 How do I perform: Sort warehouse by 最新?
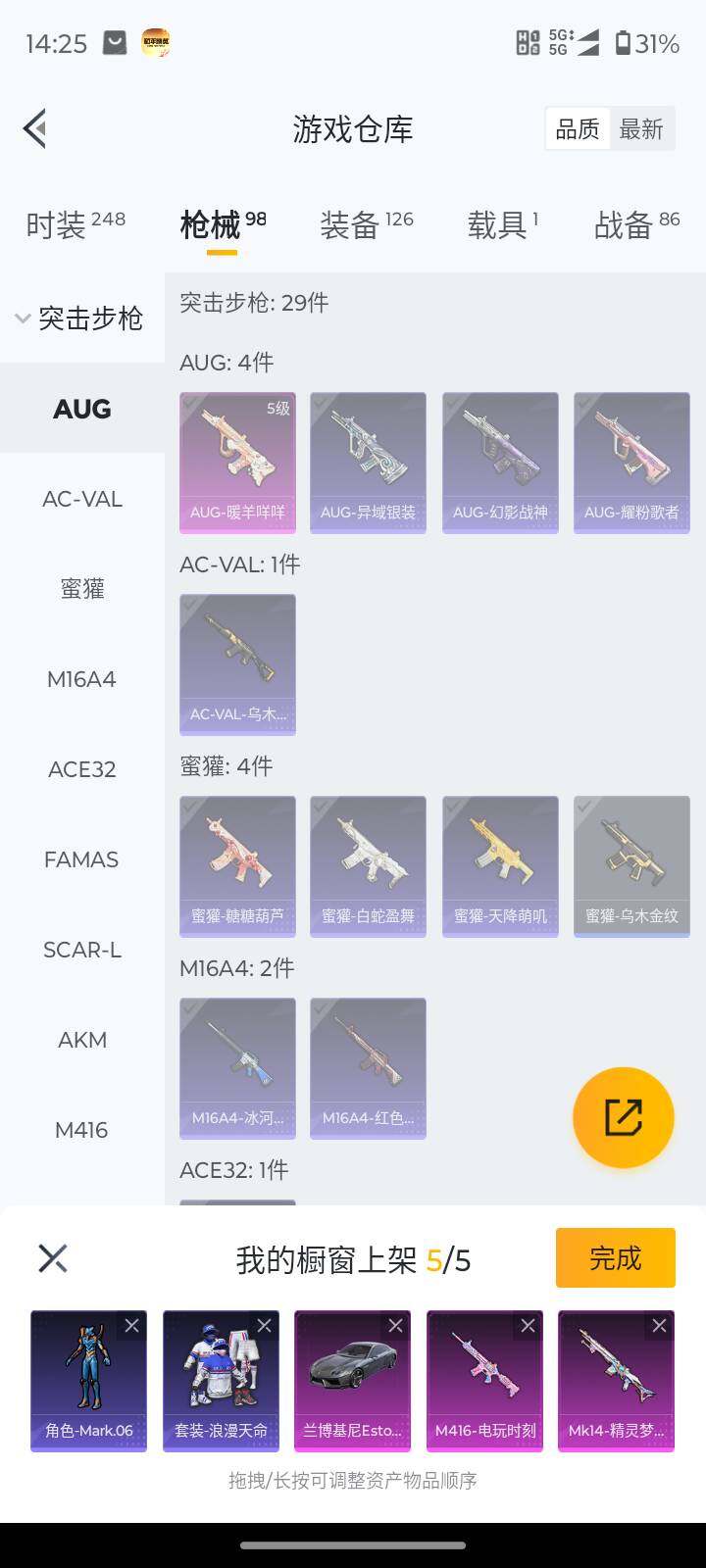click(641, 129)
